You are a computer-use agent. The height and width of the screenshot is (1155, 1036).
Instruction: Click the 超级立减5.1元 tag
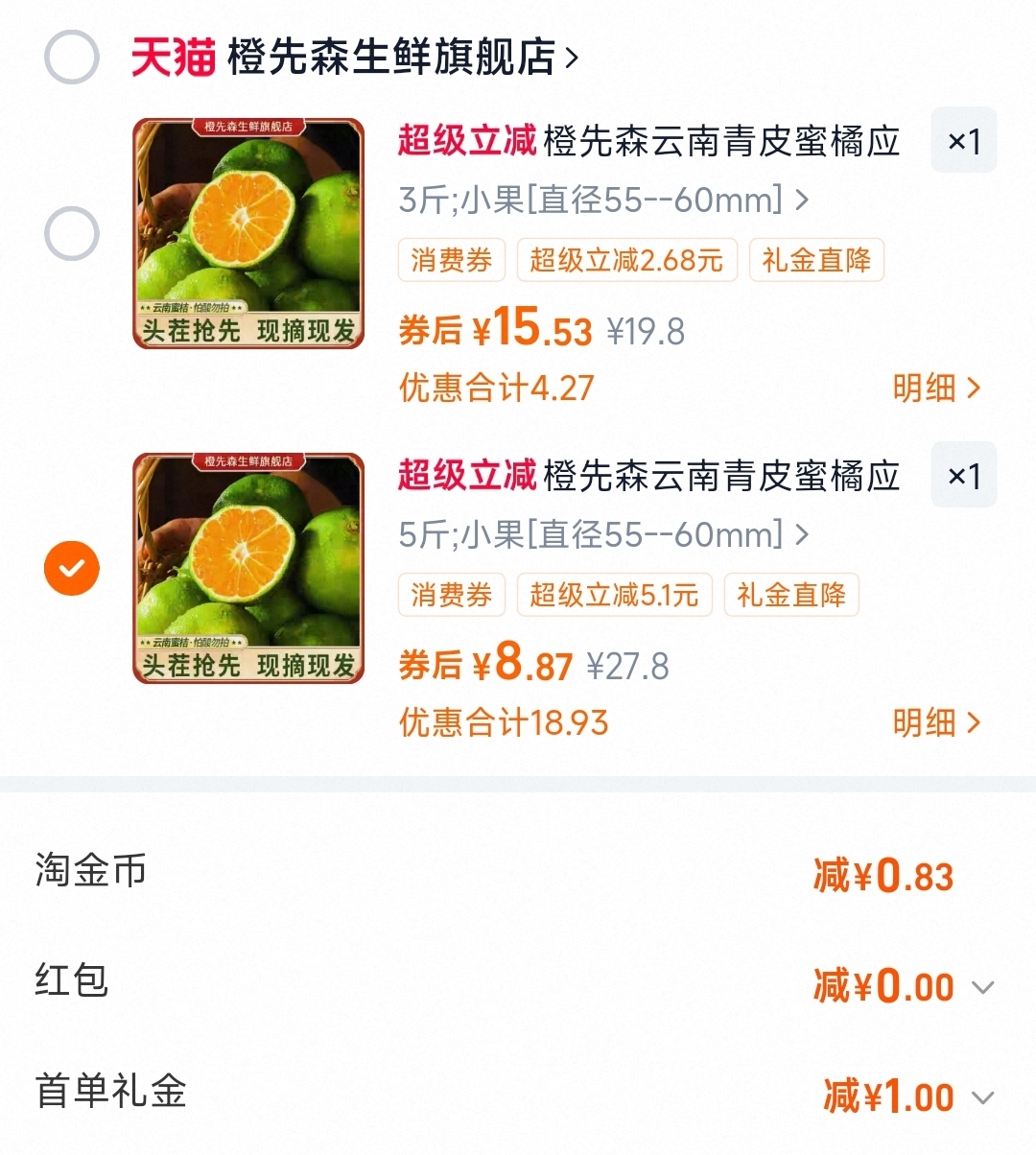(613, 595)
